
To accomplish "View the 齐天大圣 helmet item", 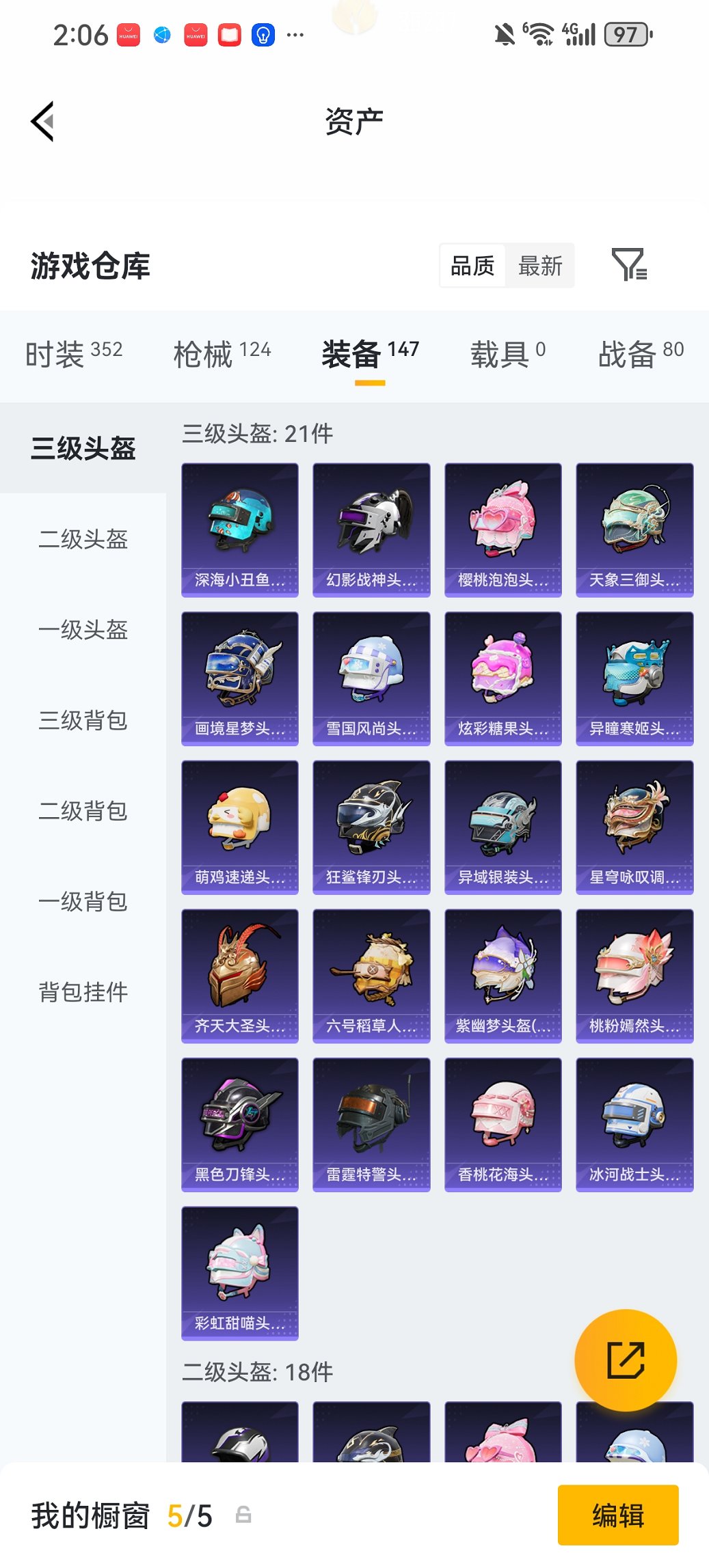I will (240, 976).
